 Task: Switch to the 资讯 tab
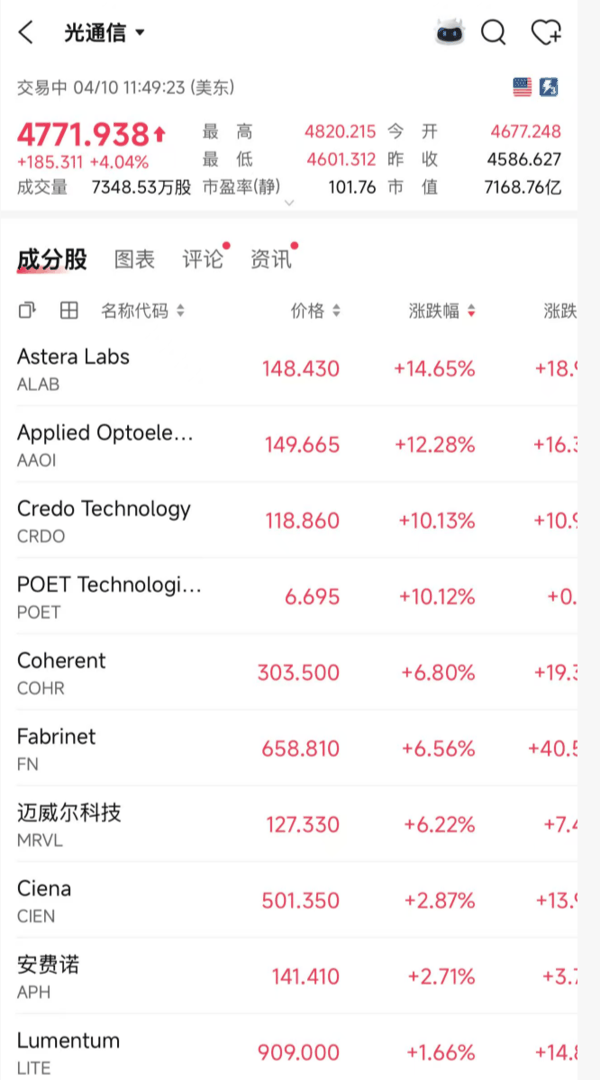click(270, 260)
